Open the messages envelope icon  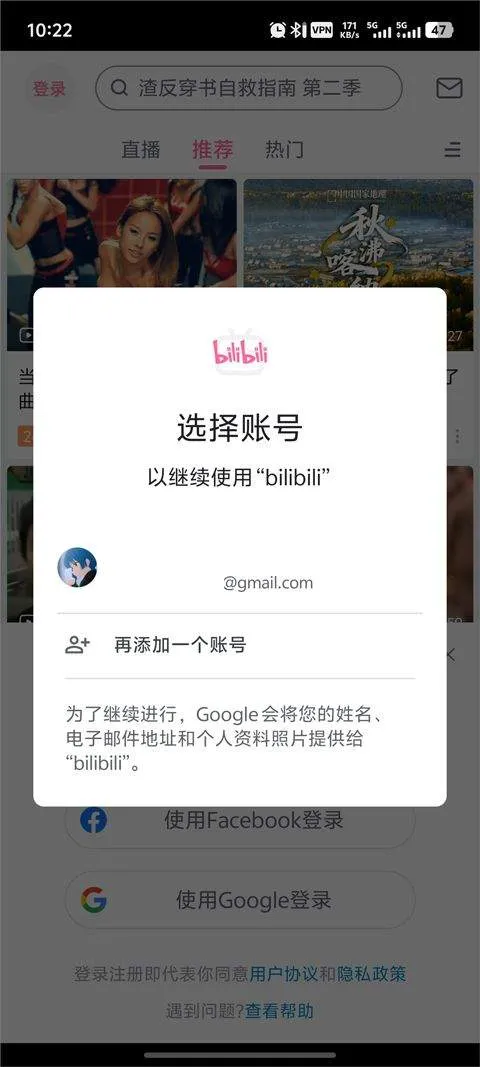[449, 88]
